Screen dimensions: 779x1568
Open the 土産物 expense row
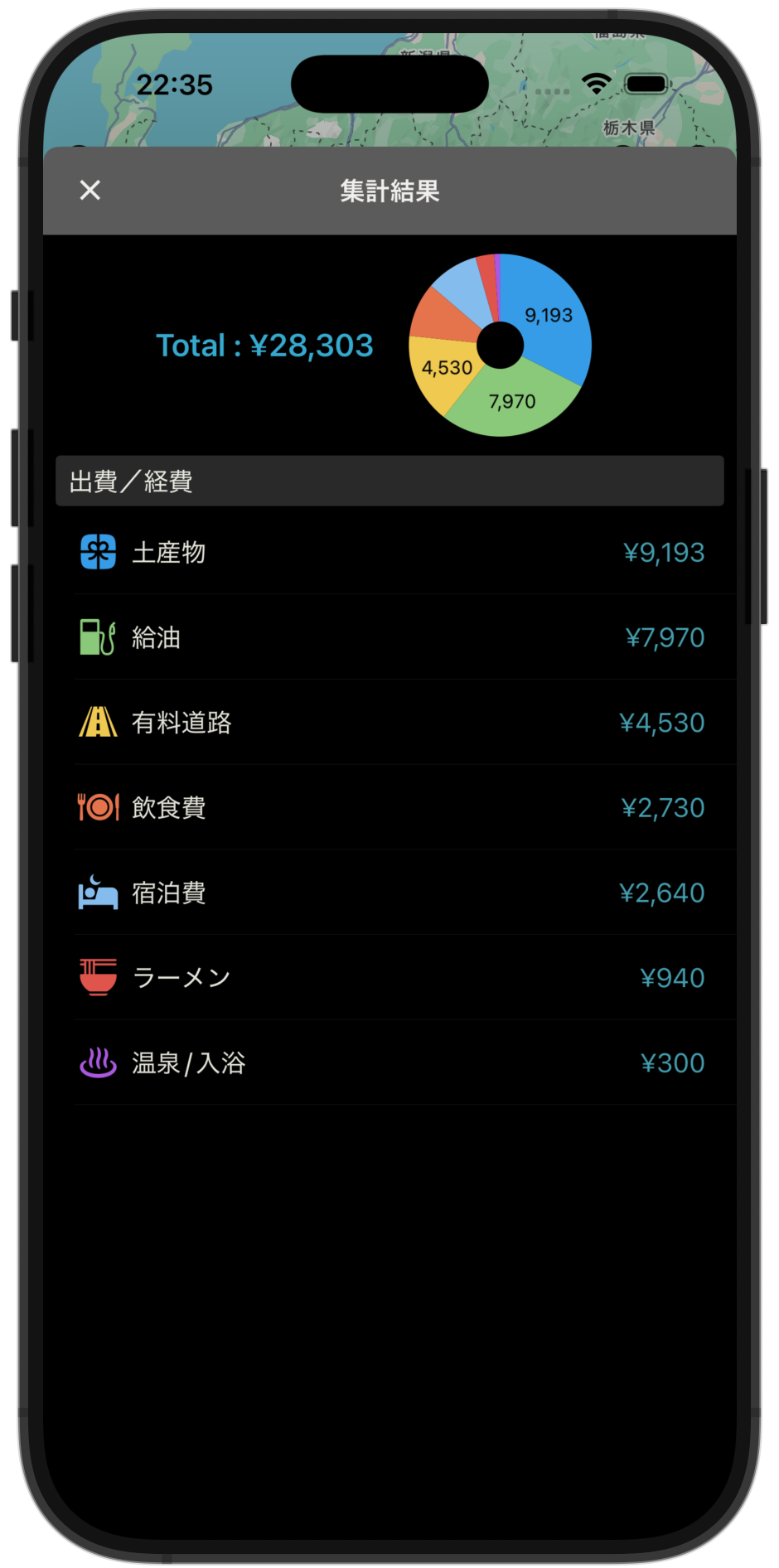(x=389, y=552)
